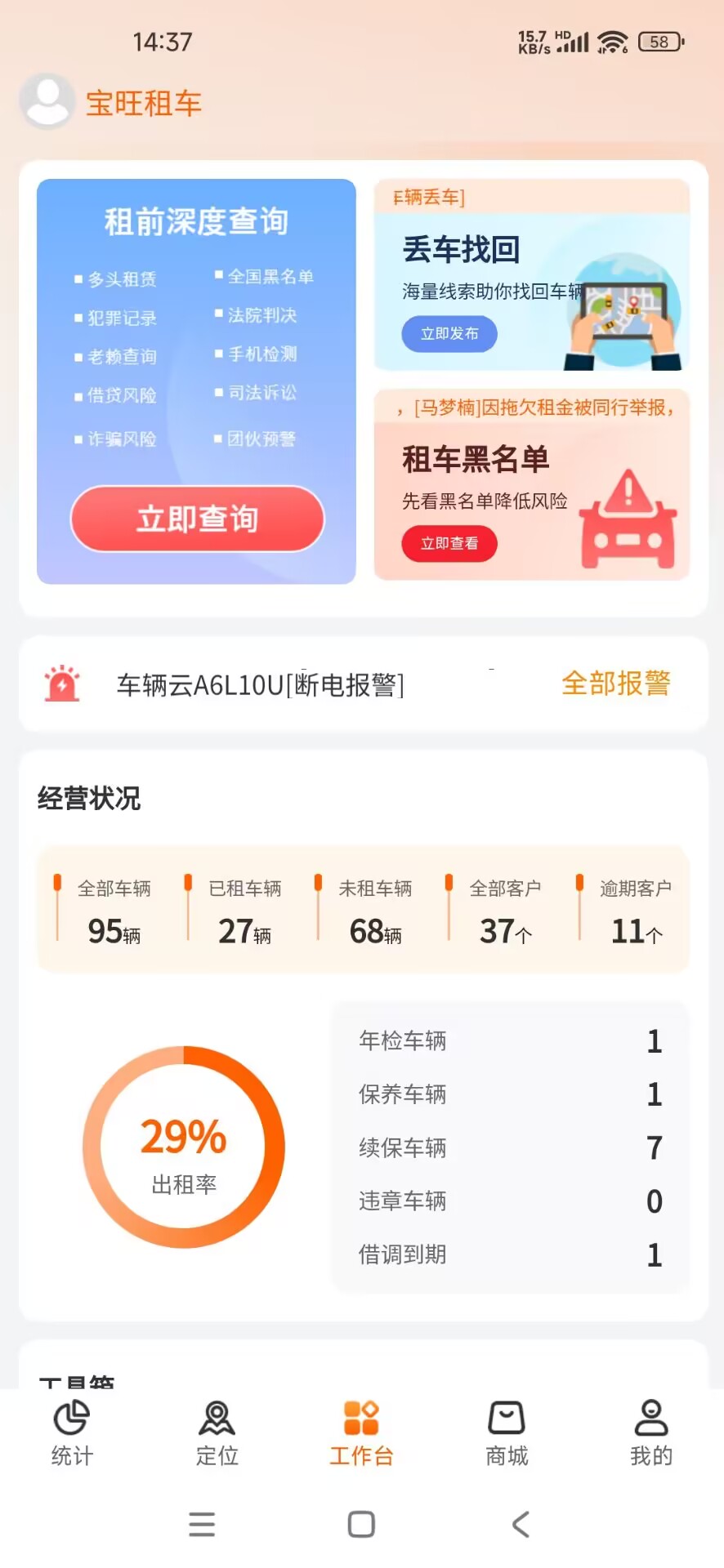This screenshot has height=1568, width=724.
Task: Select the 犯罪记录 query option
Action: pyautogui.click(x=114, y=318)
